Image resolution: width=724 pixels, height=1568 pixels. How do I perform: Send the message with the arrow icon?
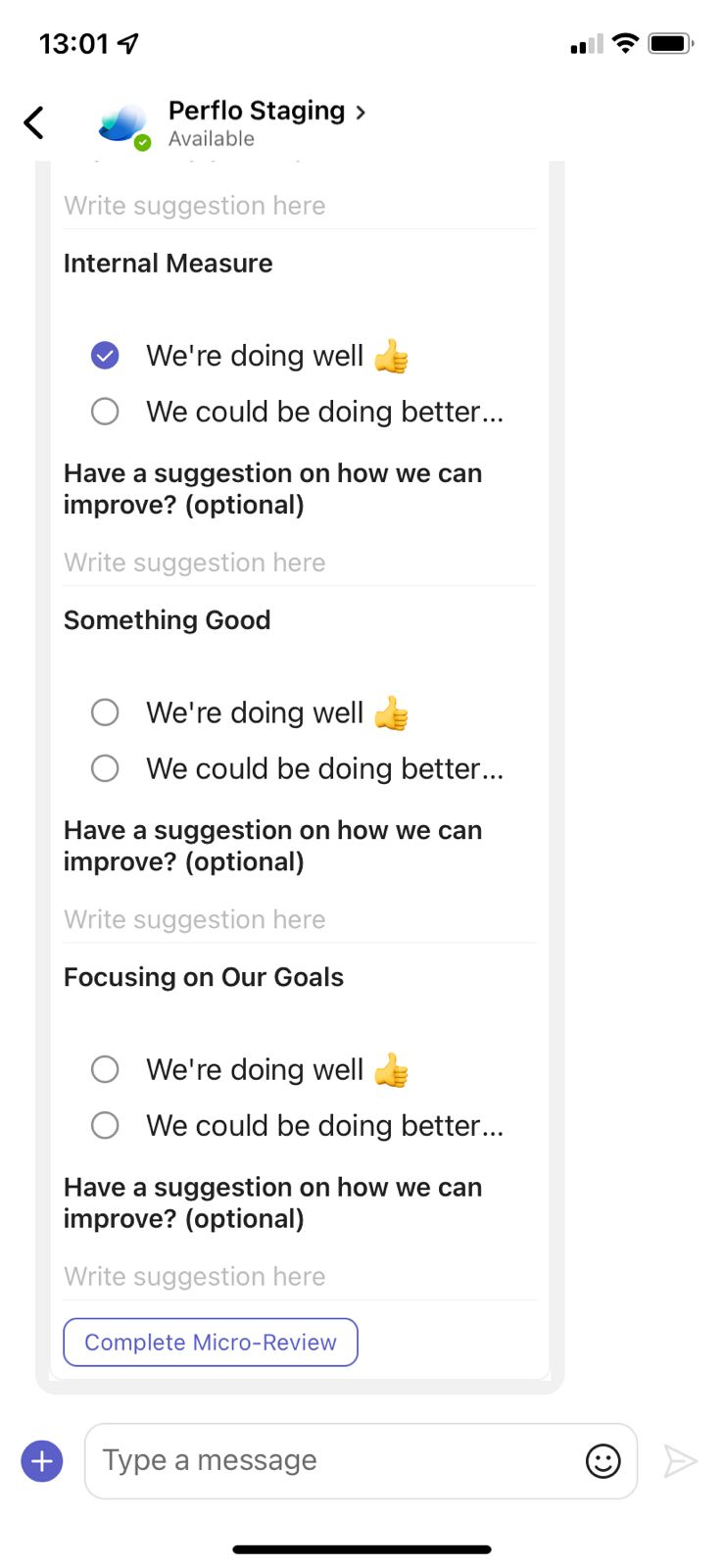(680, 1461)
